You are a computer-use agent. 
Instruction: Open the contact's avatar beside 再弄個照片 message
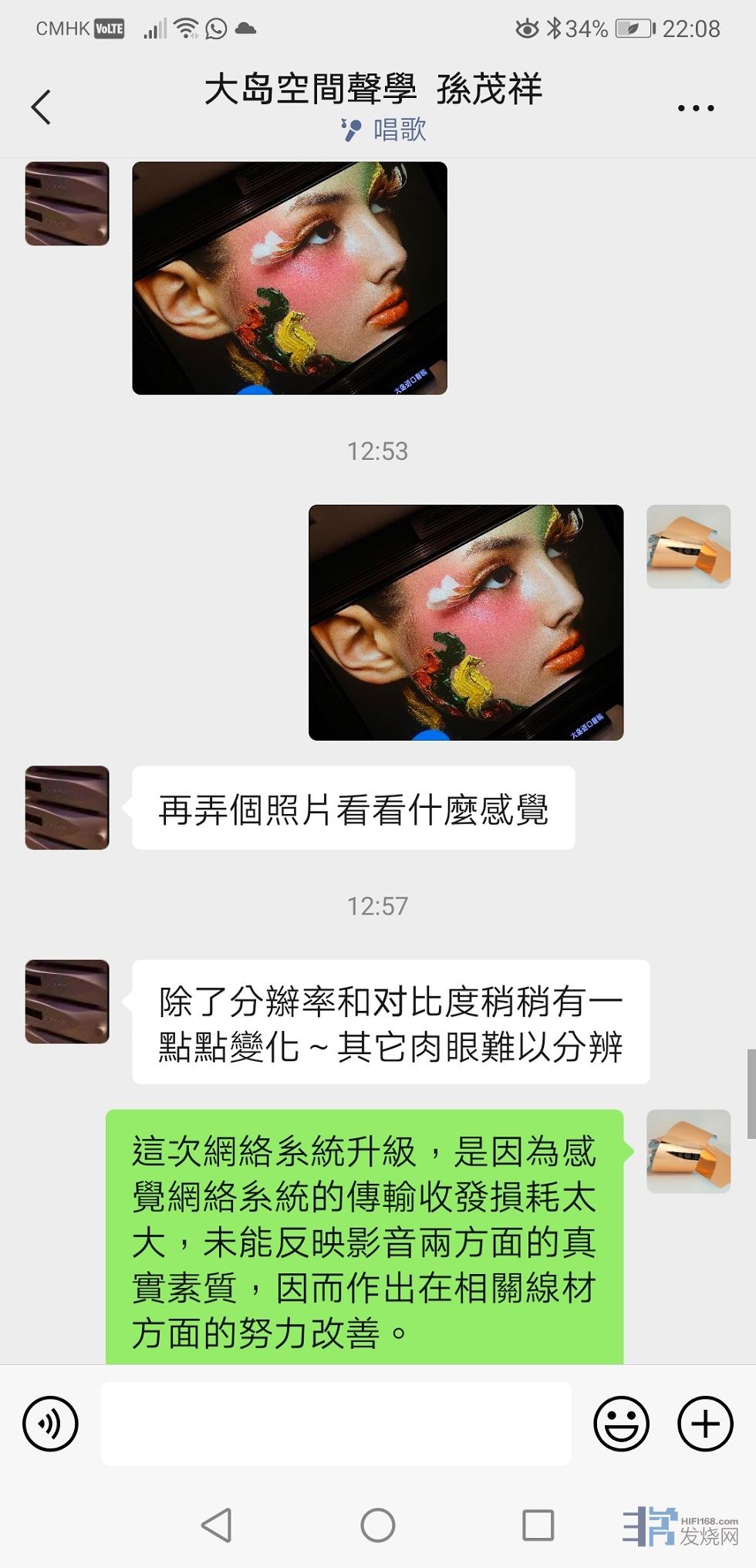[x=67, y=808]
